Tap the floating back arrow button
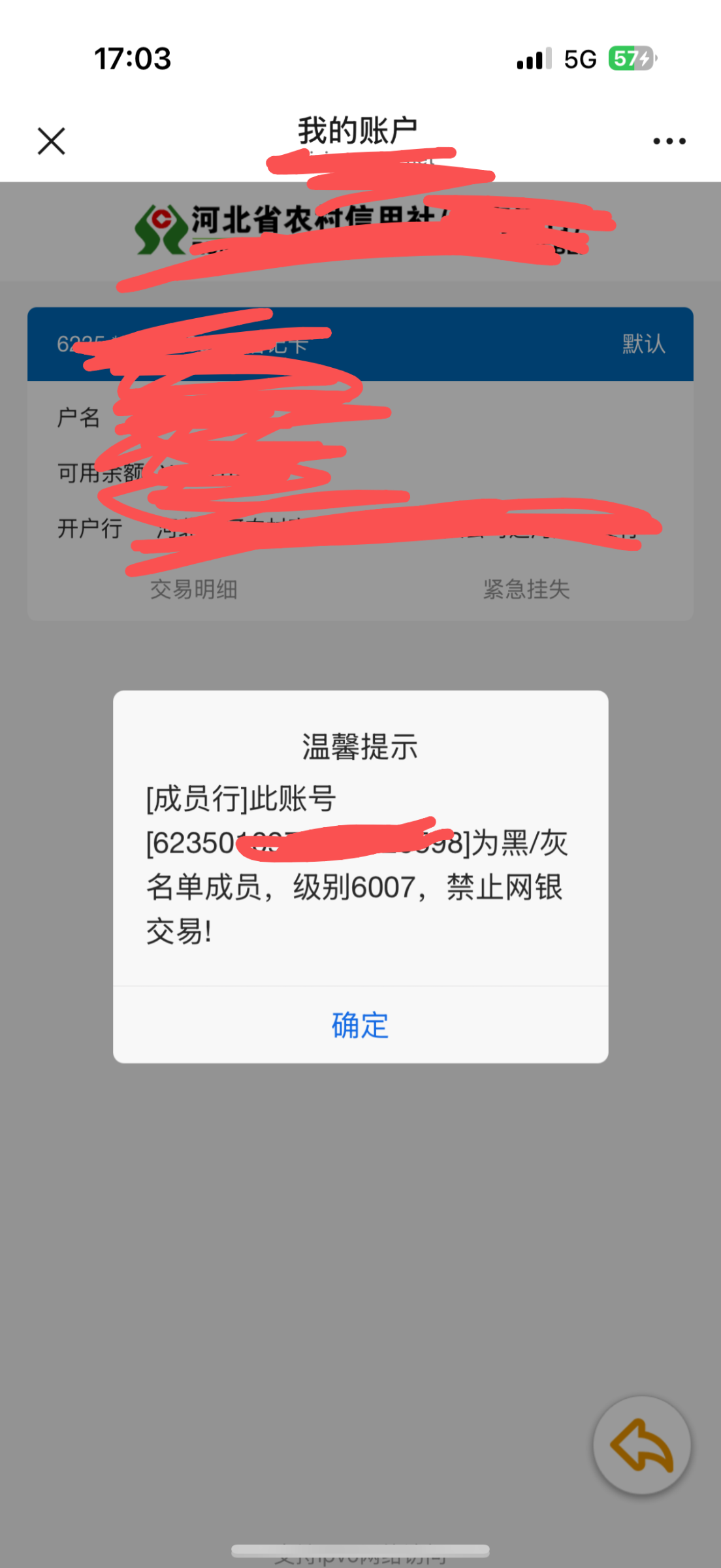This screenshot has height=1568, width=721. [641, 1445]
